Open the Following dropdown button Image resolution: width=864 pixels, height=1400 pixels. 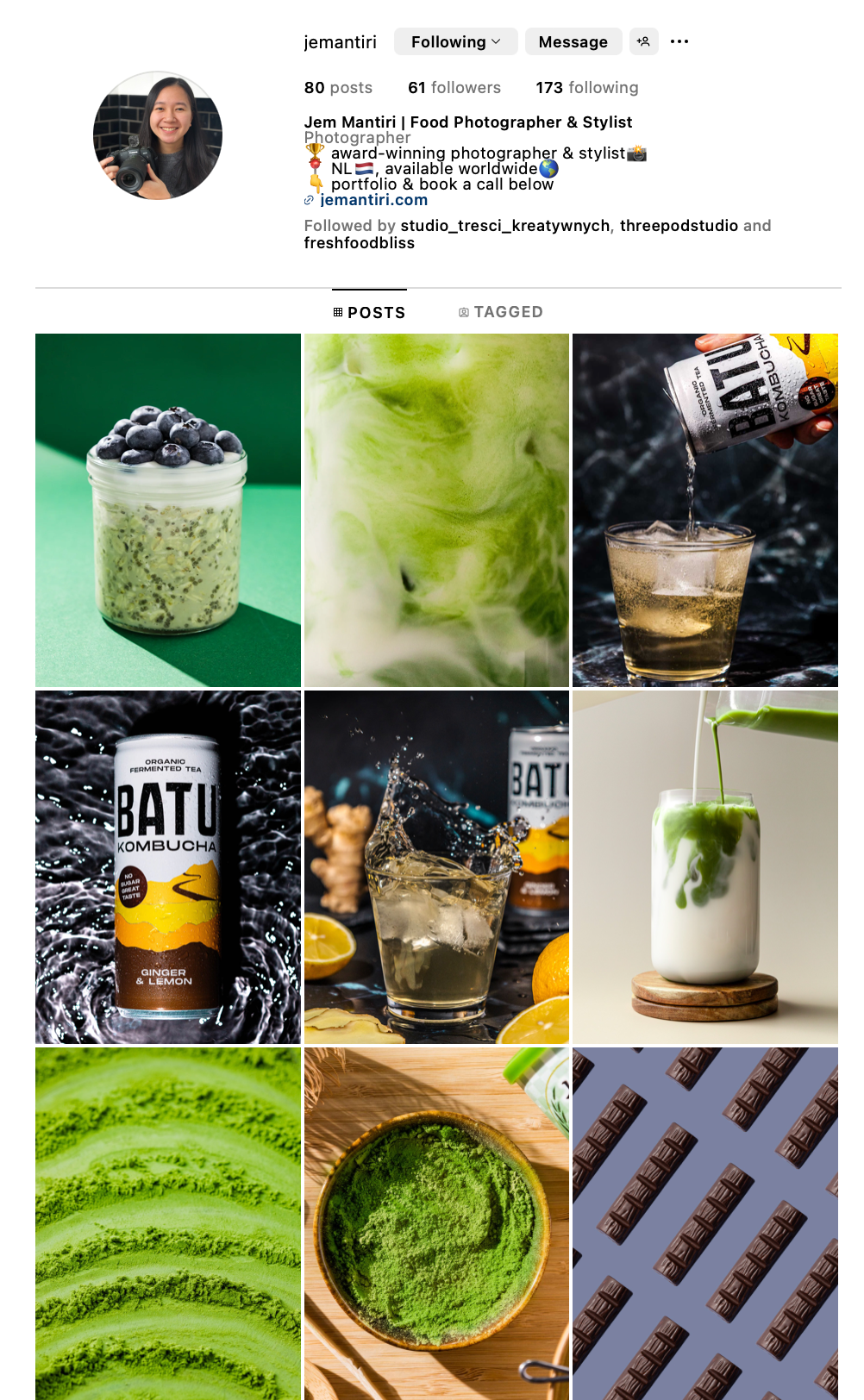(x=455, y=41)
